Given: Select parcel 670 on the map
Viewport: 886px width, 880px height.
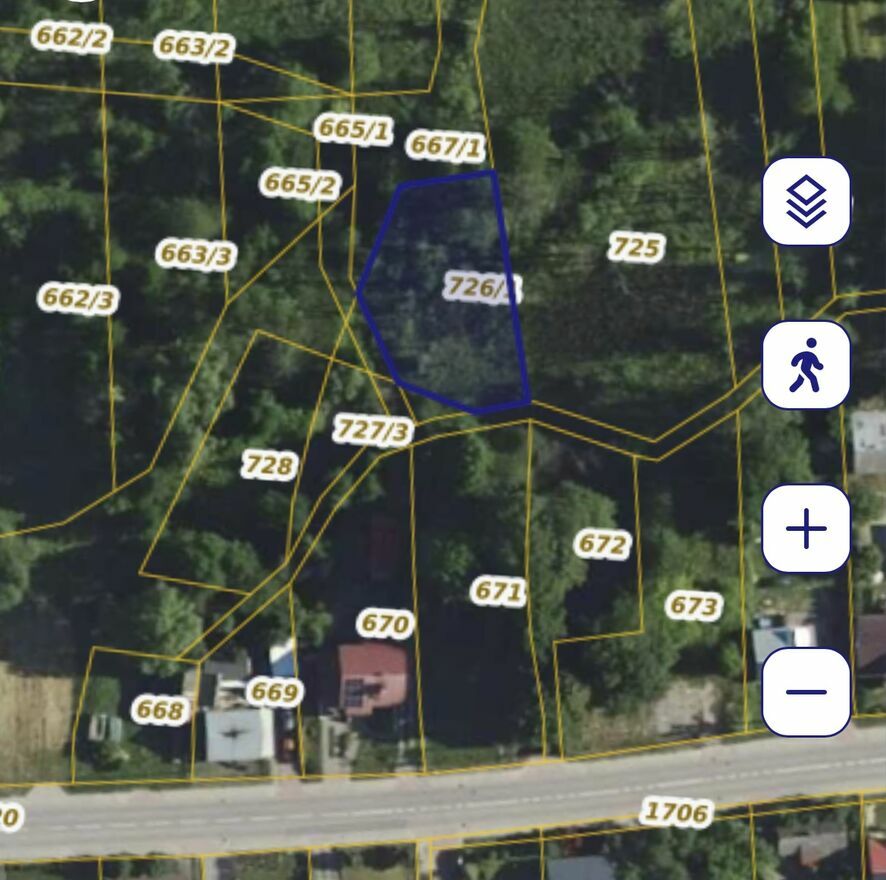Looking at the screenshot, I should 385,624.
